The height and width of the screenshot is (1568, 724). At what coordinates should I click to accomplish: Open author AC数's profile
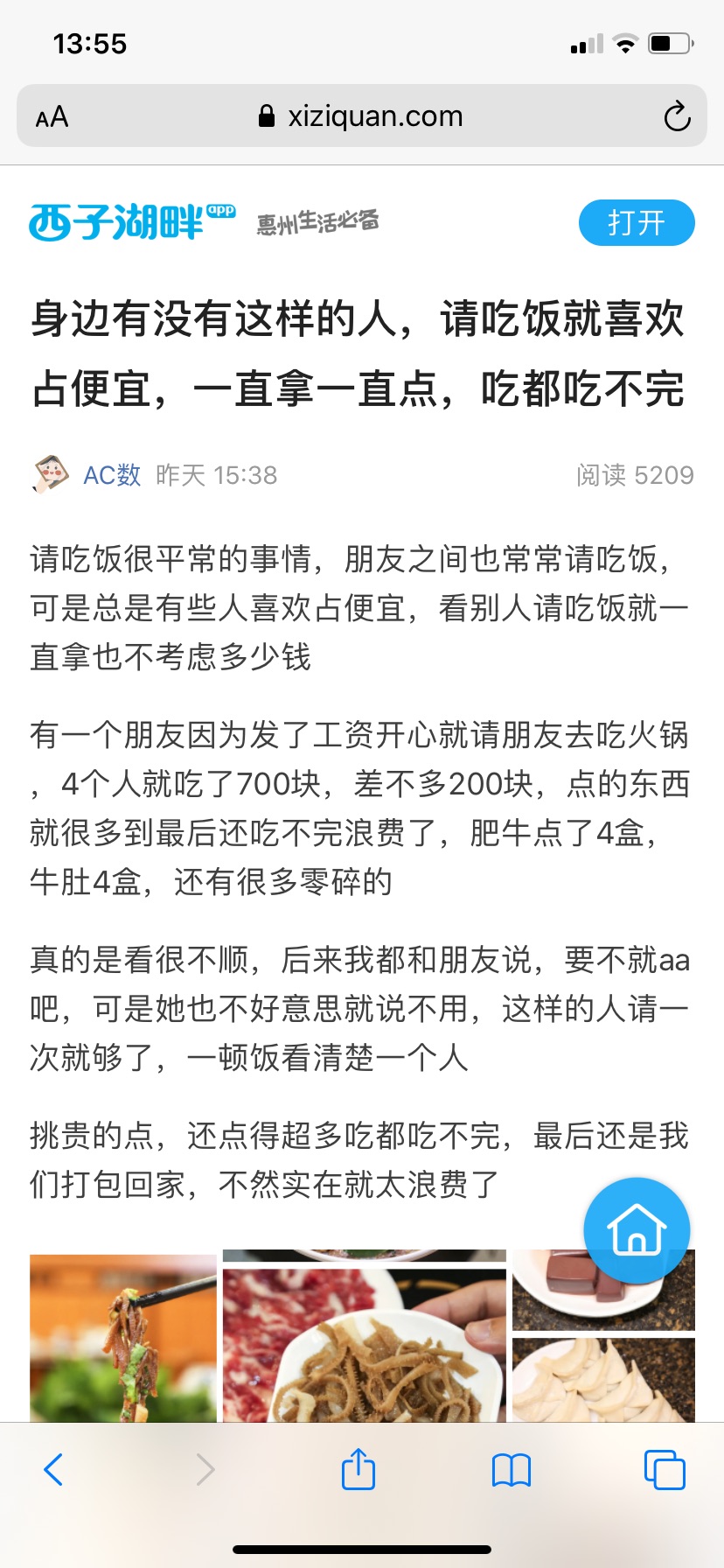click(112, 475)
